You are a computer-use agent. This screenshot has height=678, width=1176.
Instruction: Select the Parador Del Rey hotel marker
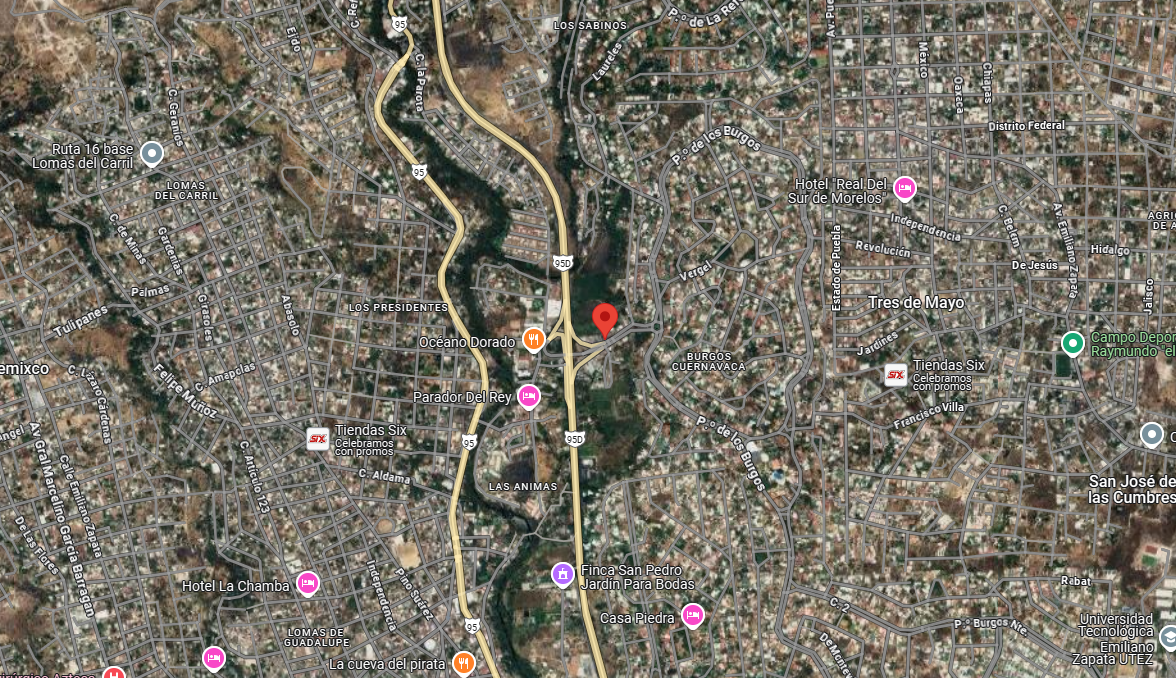[528, 396]
